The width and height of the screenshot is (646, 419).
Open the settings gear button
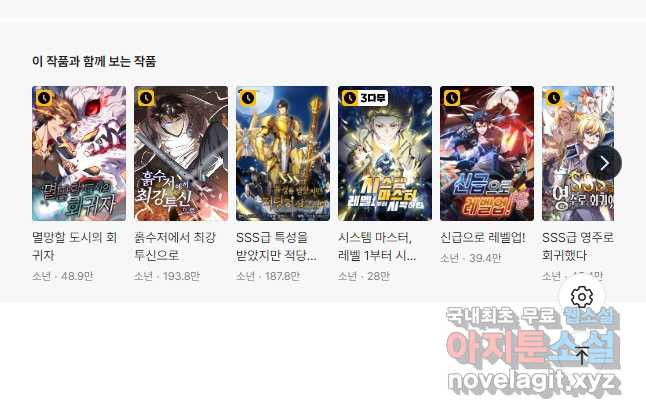pos(583,297)
